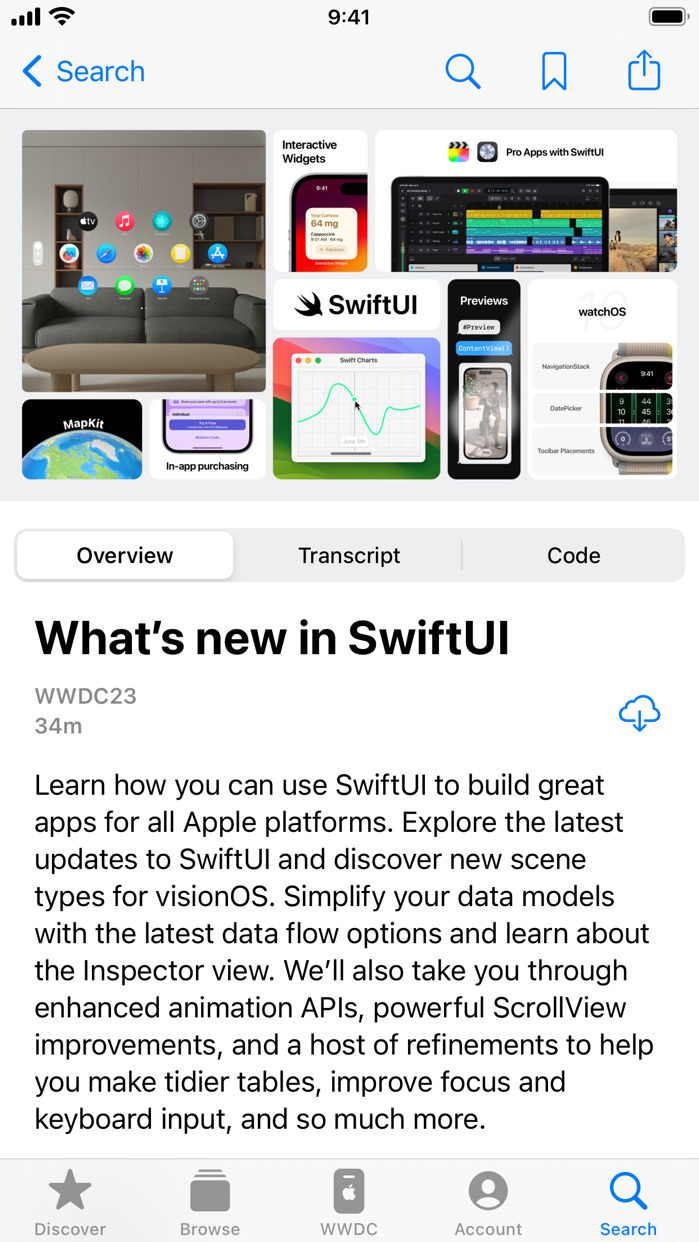Play the What's new in SwiftUI video
The width and height of the screenshot is (699, 1242).
pyautogui.click(x=349, y=304)
